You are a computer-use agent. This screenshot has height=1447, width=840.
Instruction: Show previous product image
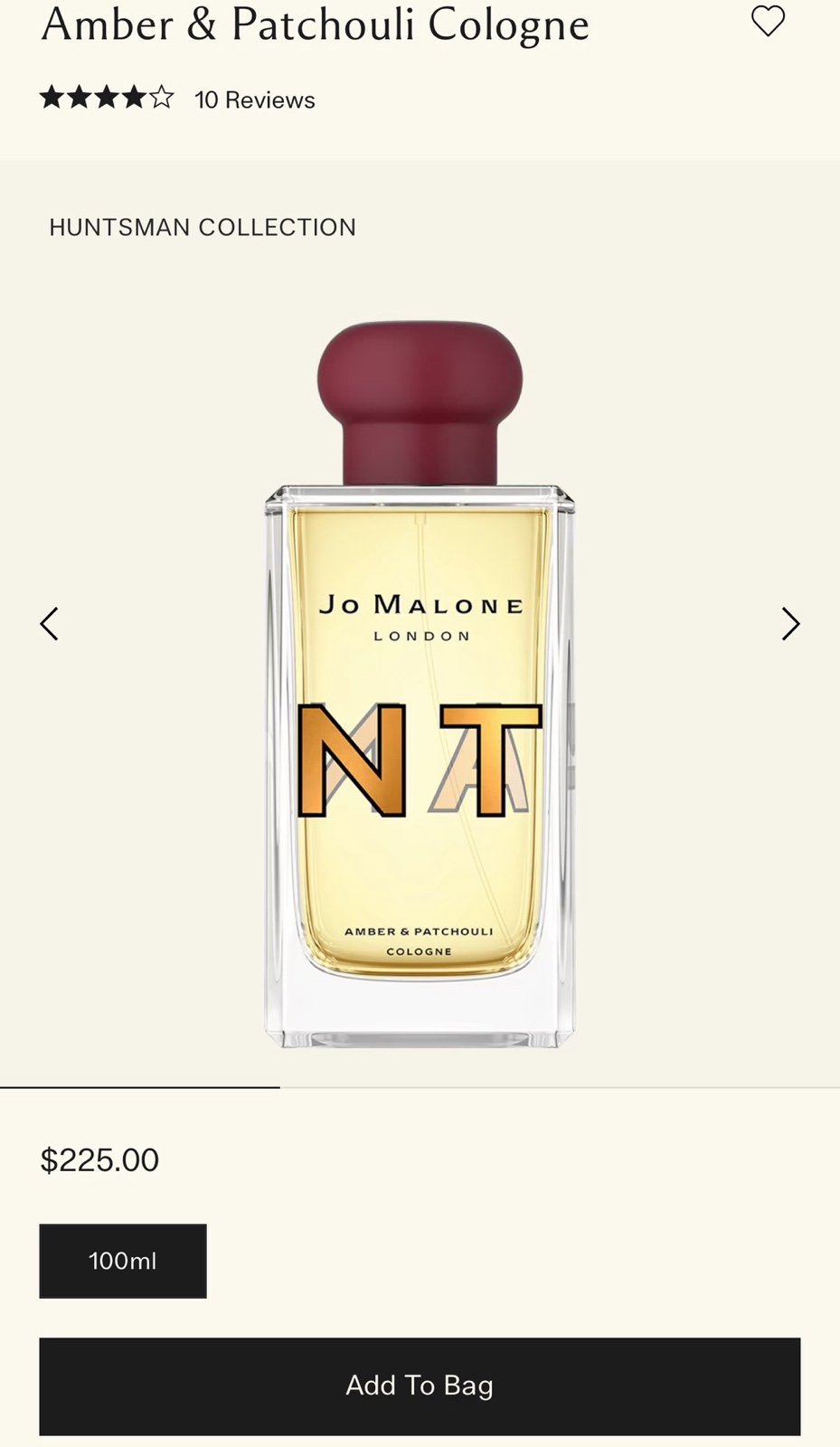coord(49,624)
